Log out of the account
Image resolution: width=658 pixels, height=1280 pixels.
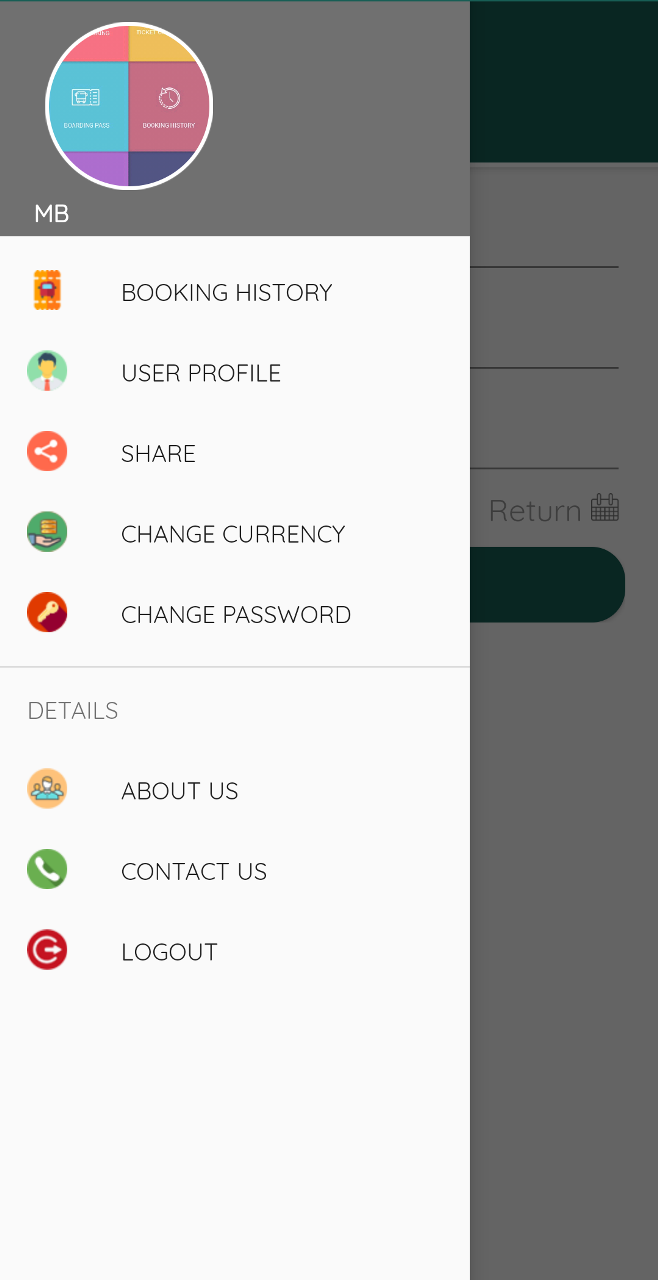pos(235,952)
